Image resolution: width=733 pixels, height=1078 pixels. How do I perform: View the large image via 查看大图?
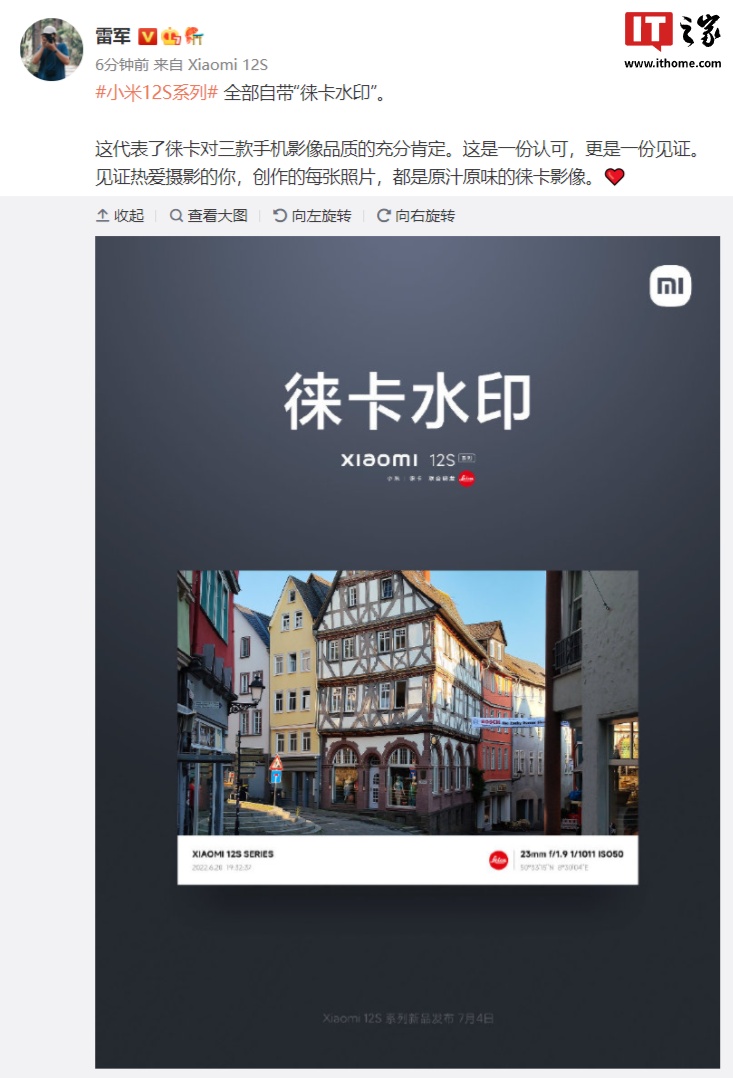pos(208,215)
